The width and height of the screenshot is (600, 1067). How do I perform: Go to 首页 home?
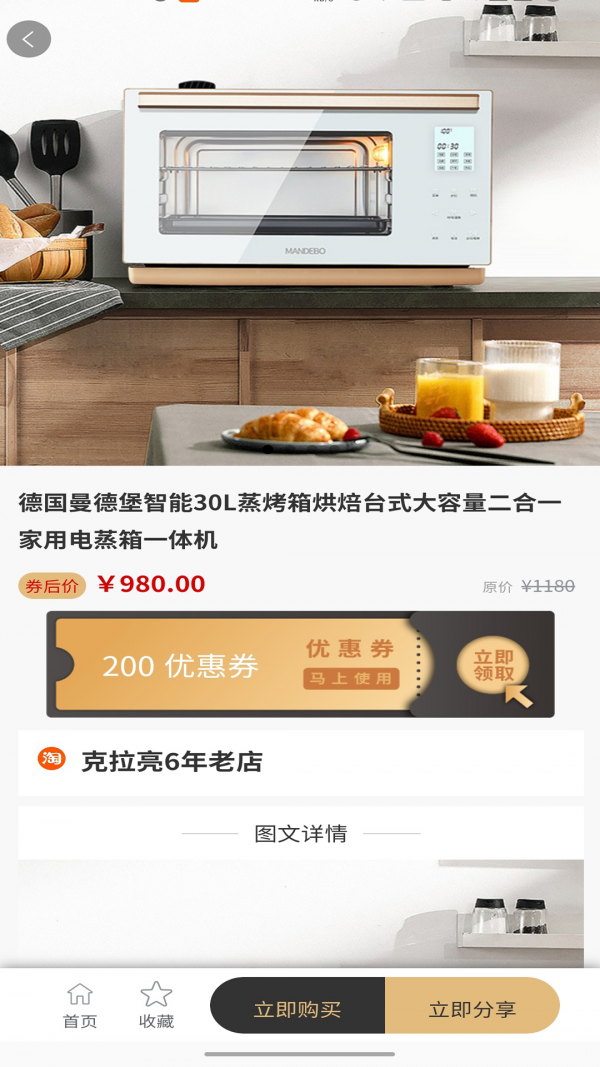pyautogui.click(x=80, y=1005)
